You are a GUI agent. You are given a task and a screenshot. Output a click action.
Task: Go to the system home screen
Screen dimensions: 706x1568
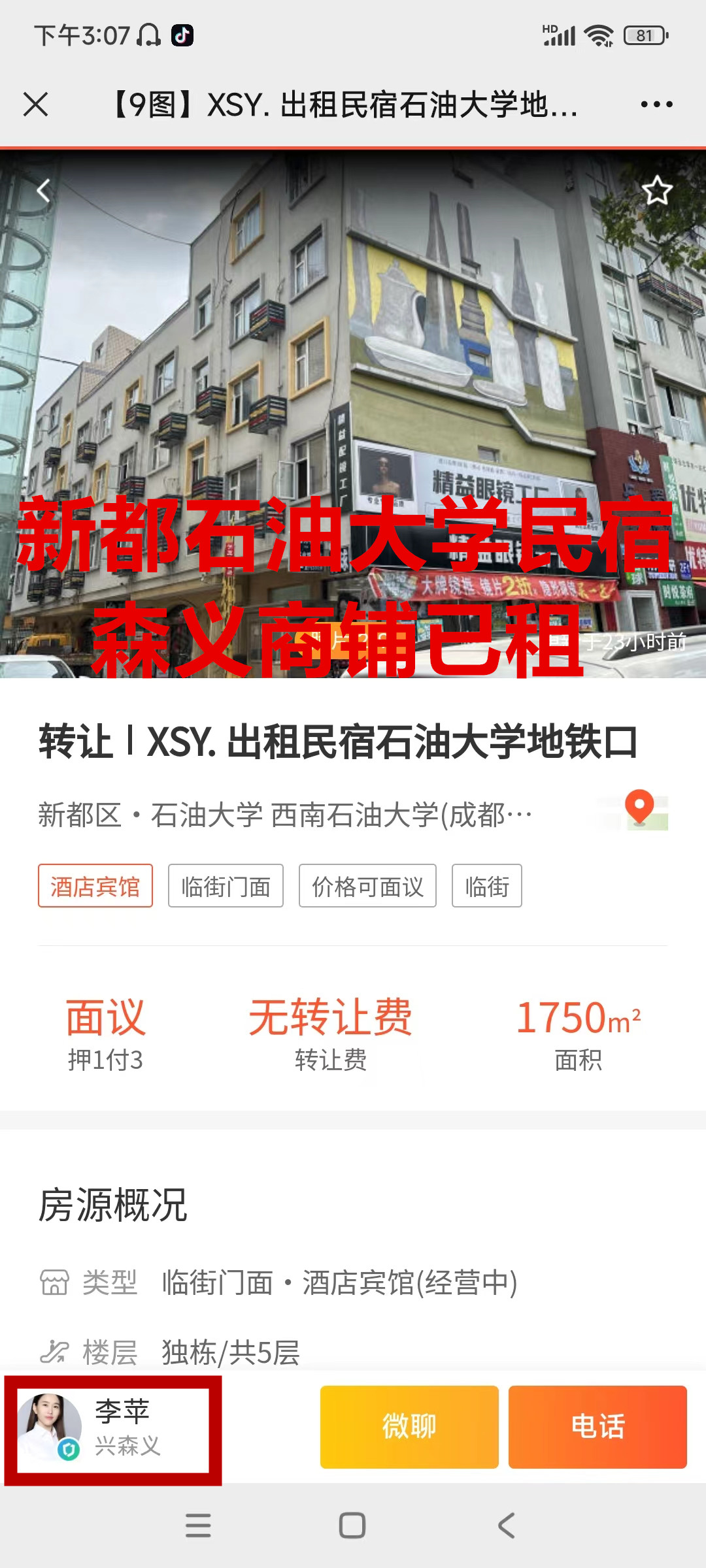[352, 1526]
